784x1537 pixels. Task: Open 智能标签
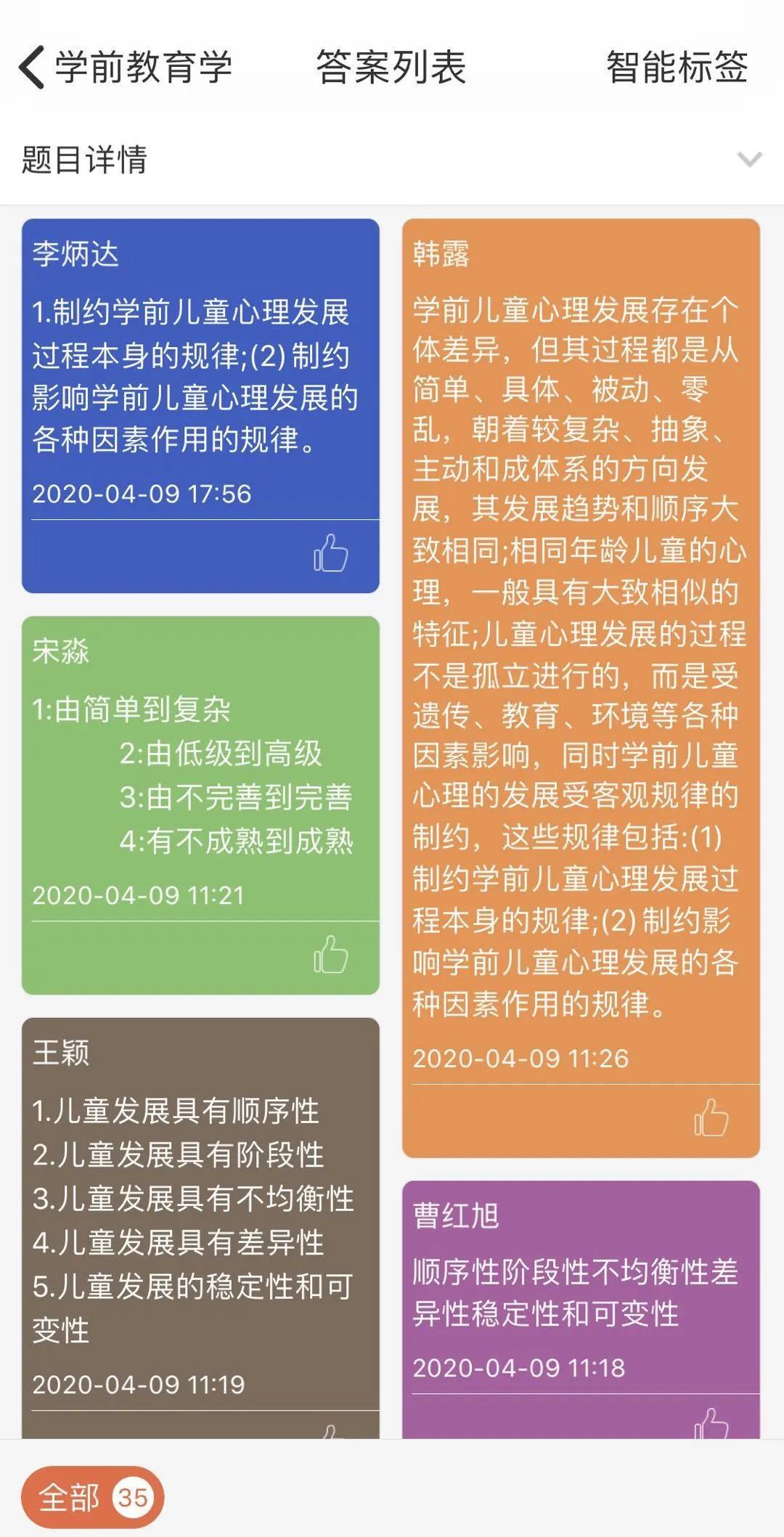676,68
